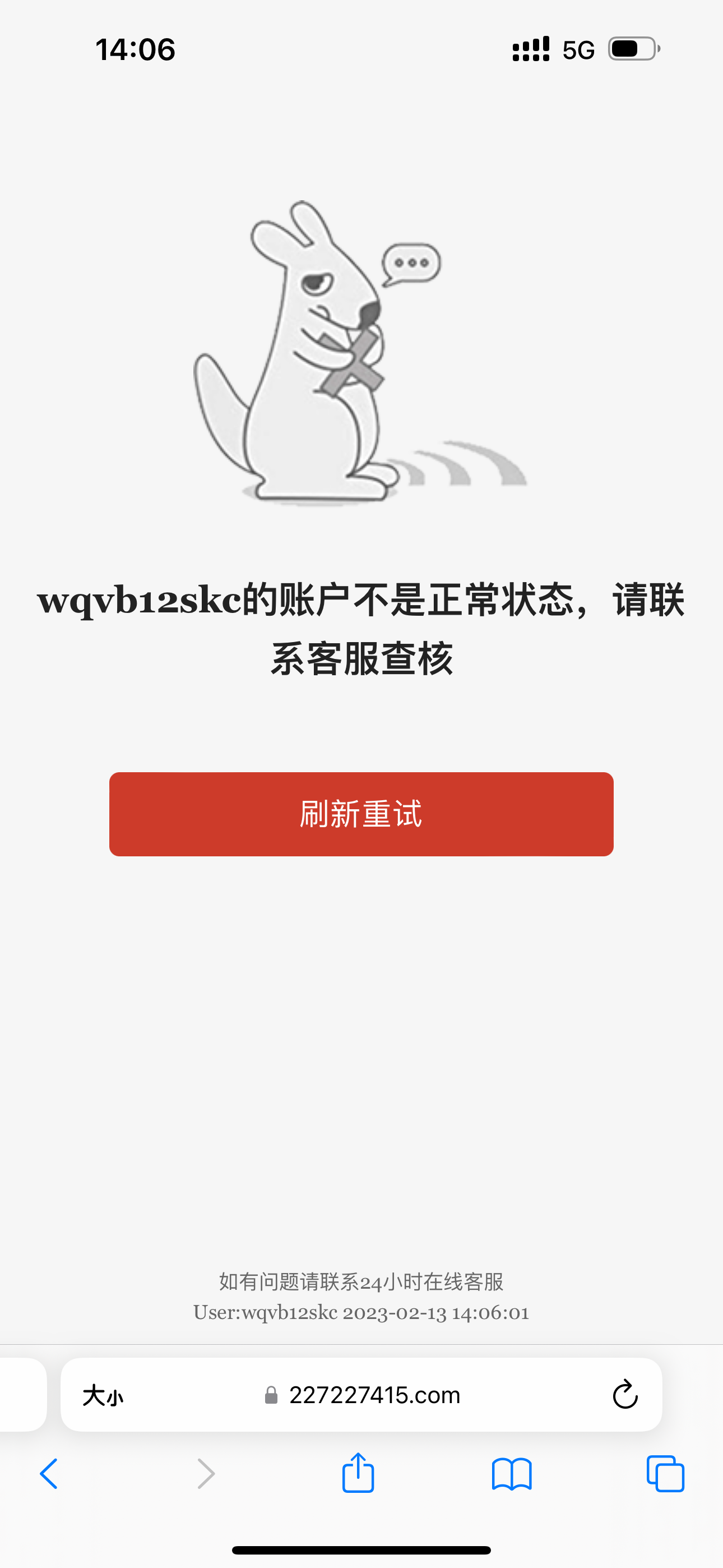Tap the 227227415.com address bar
This screenshot has height=1568, width=723.
(x=374, y=1395)
